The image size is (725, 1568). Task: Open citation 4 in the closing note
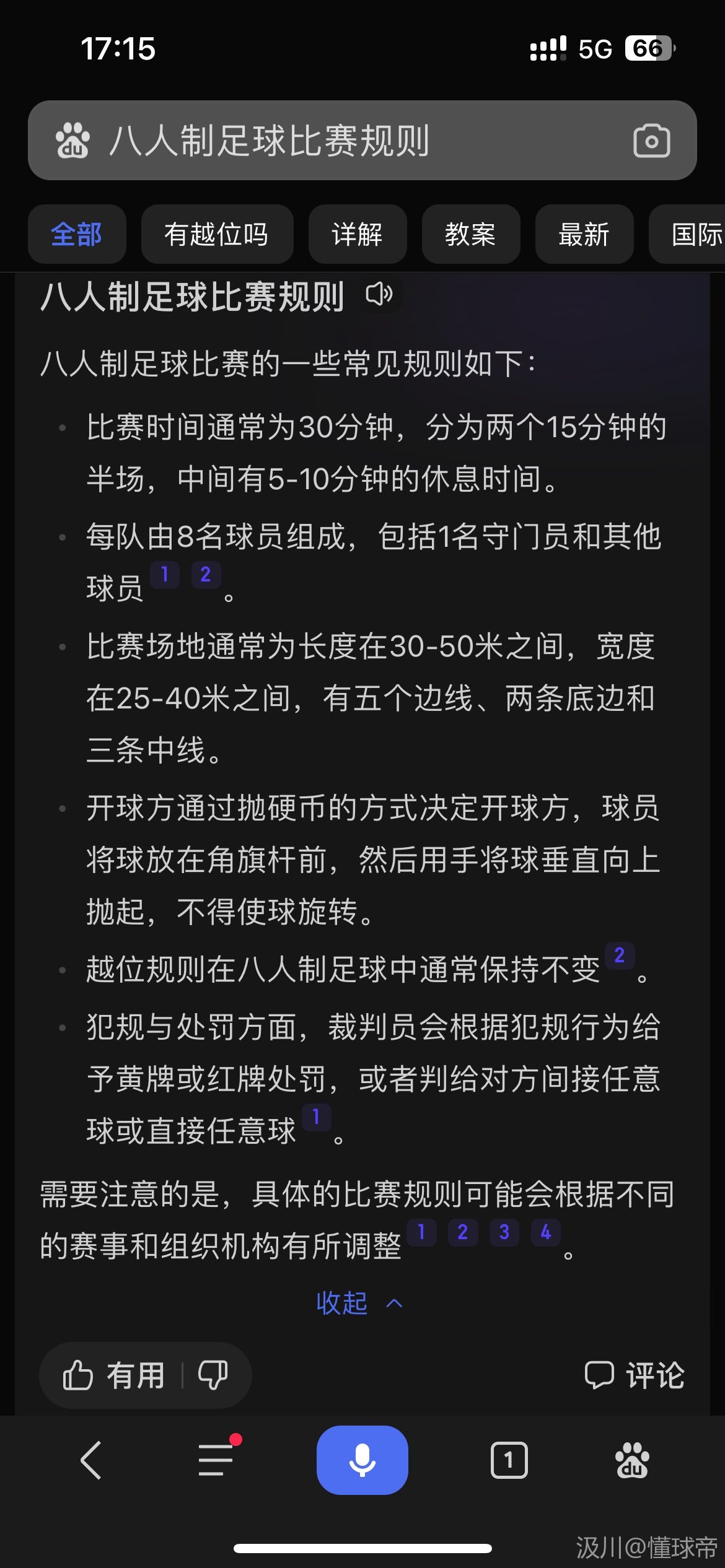545,1232
